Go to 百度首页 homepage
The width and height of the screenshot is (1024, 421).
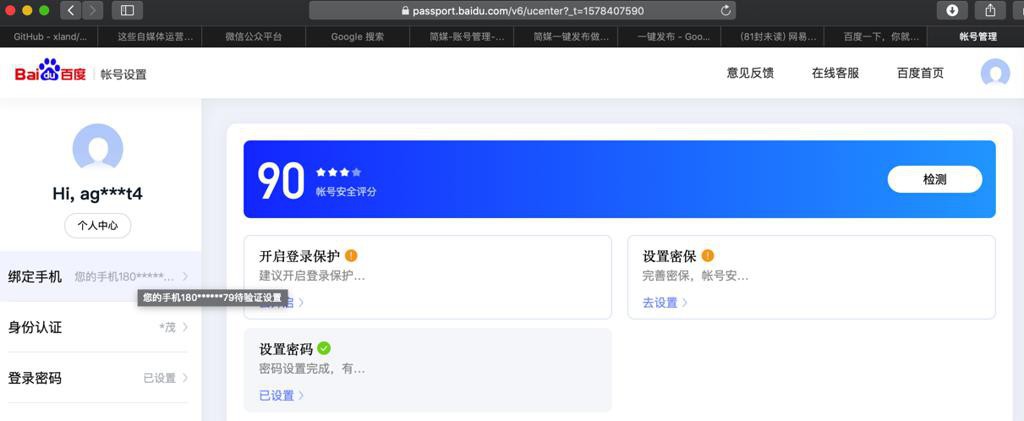(920, 73)
